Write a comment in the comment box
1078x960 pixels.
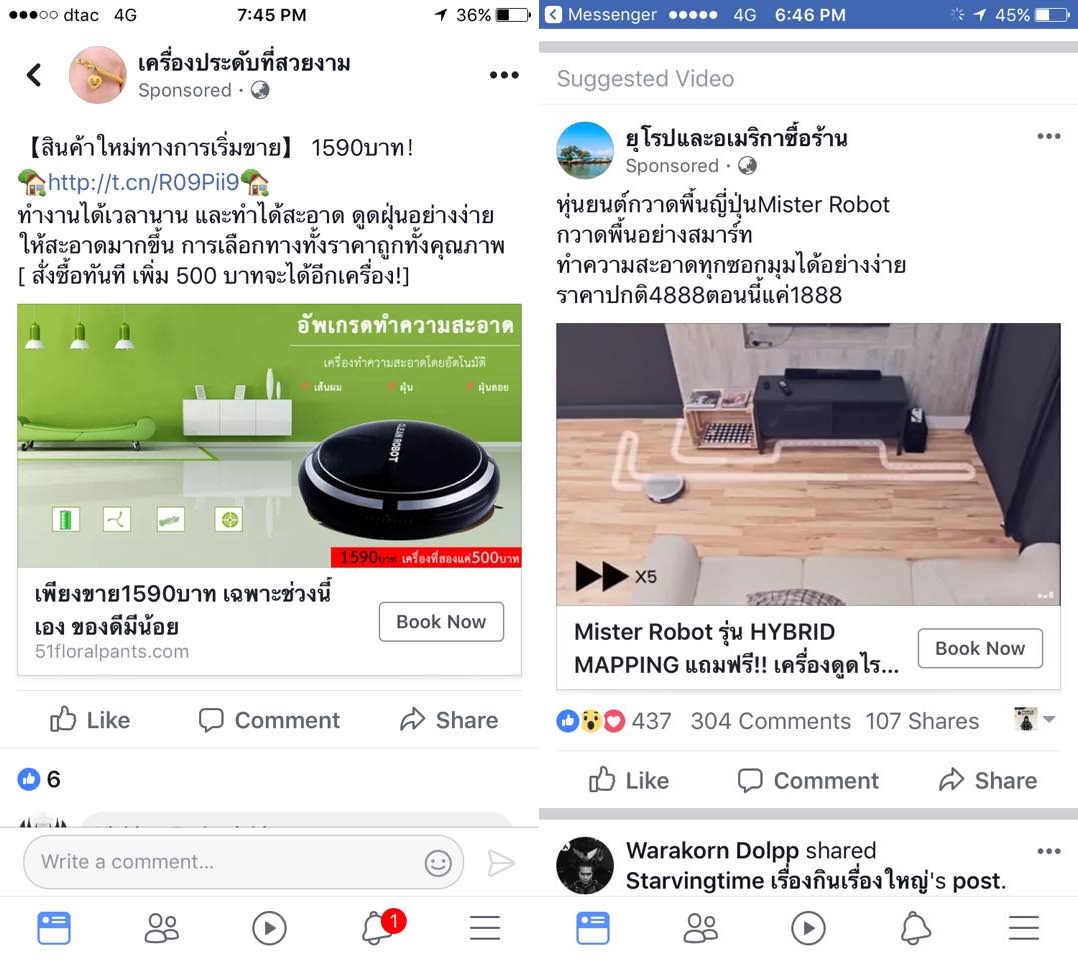(220, 862)
